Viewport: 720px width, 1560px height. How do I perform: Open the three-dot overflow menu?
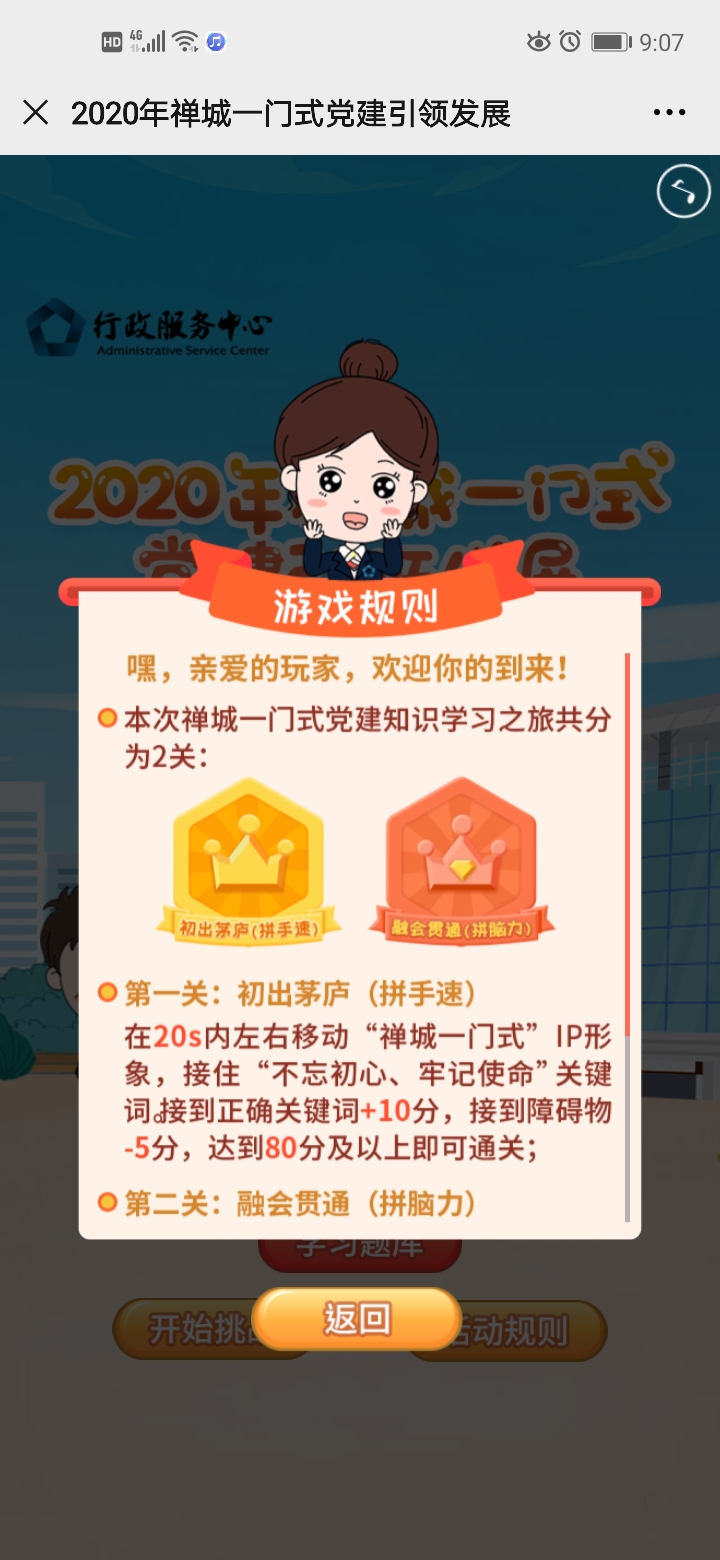pos(669,113)
